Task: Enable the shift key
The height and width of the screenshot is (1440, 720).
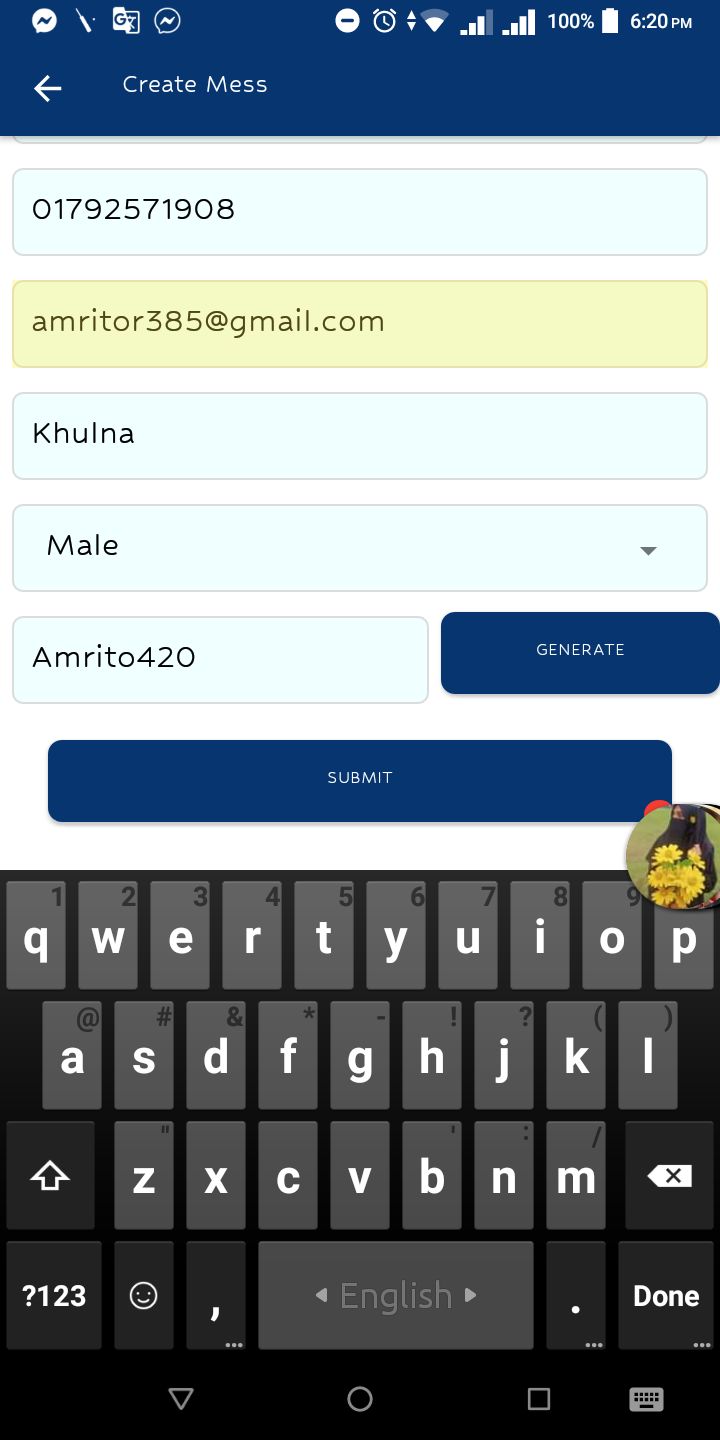Action: click(50, 1176)
